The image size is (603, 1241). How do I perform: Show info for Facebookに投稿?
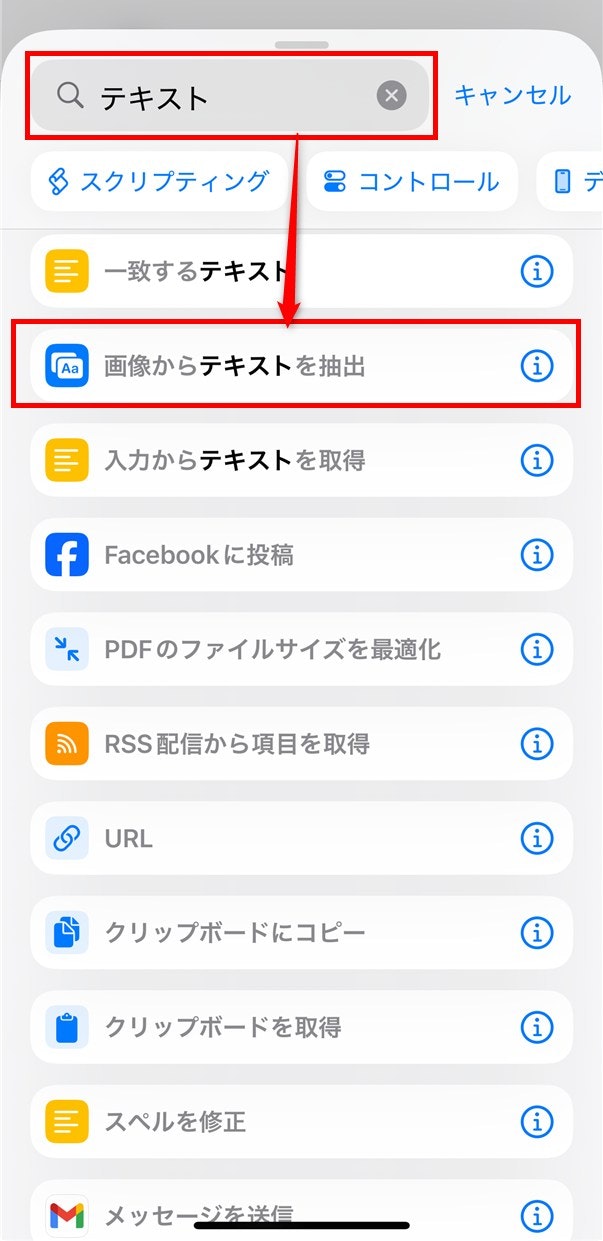pyautogui.click(x=537, y=555)
